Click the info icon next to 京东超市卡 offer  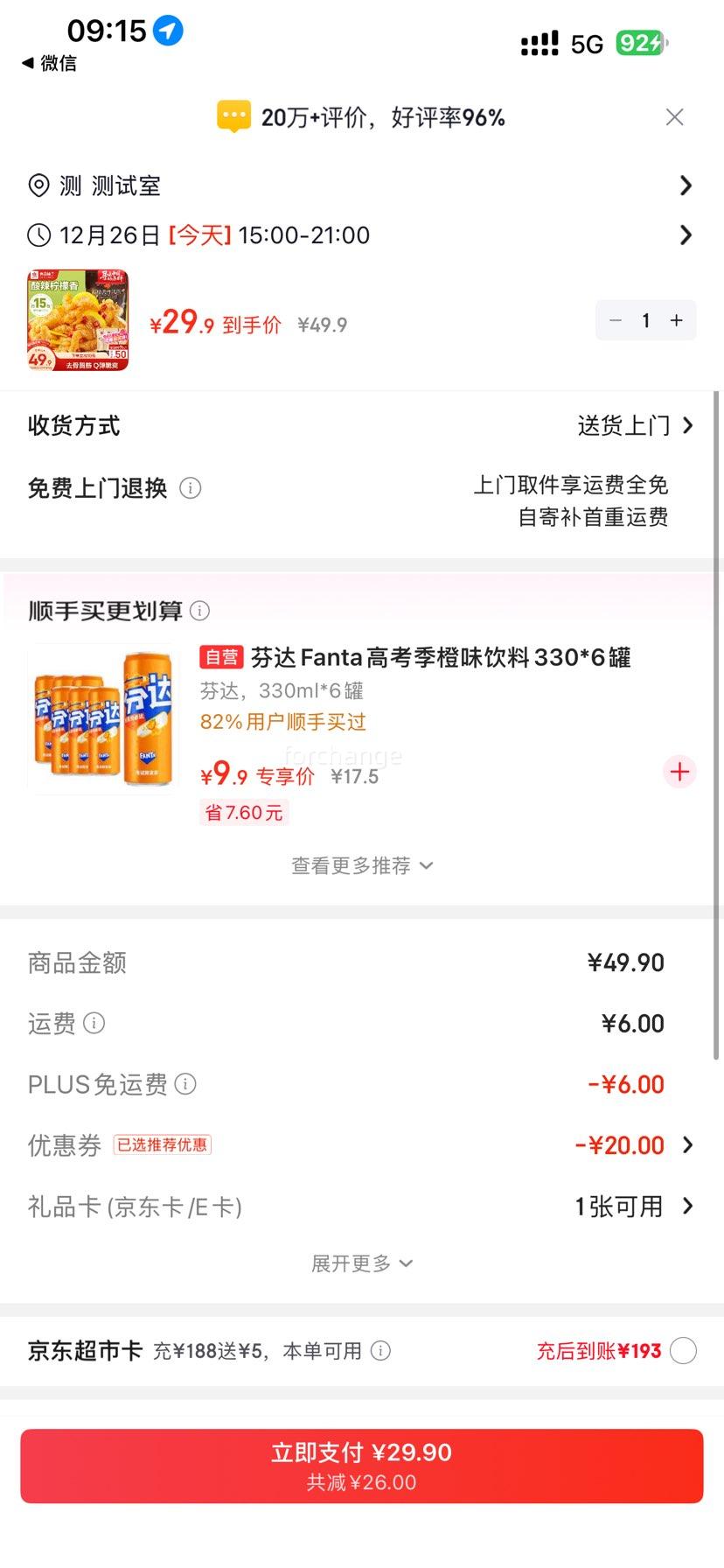(x=381, y=1351)
